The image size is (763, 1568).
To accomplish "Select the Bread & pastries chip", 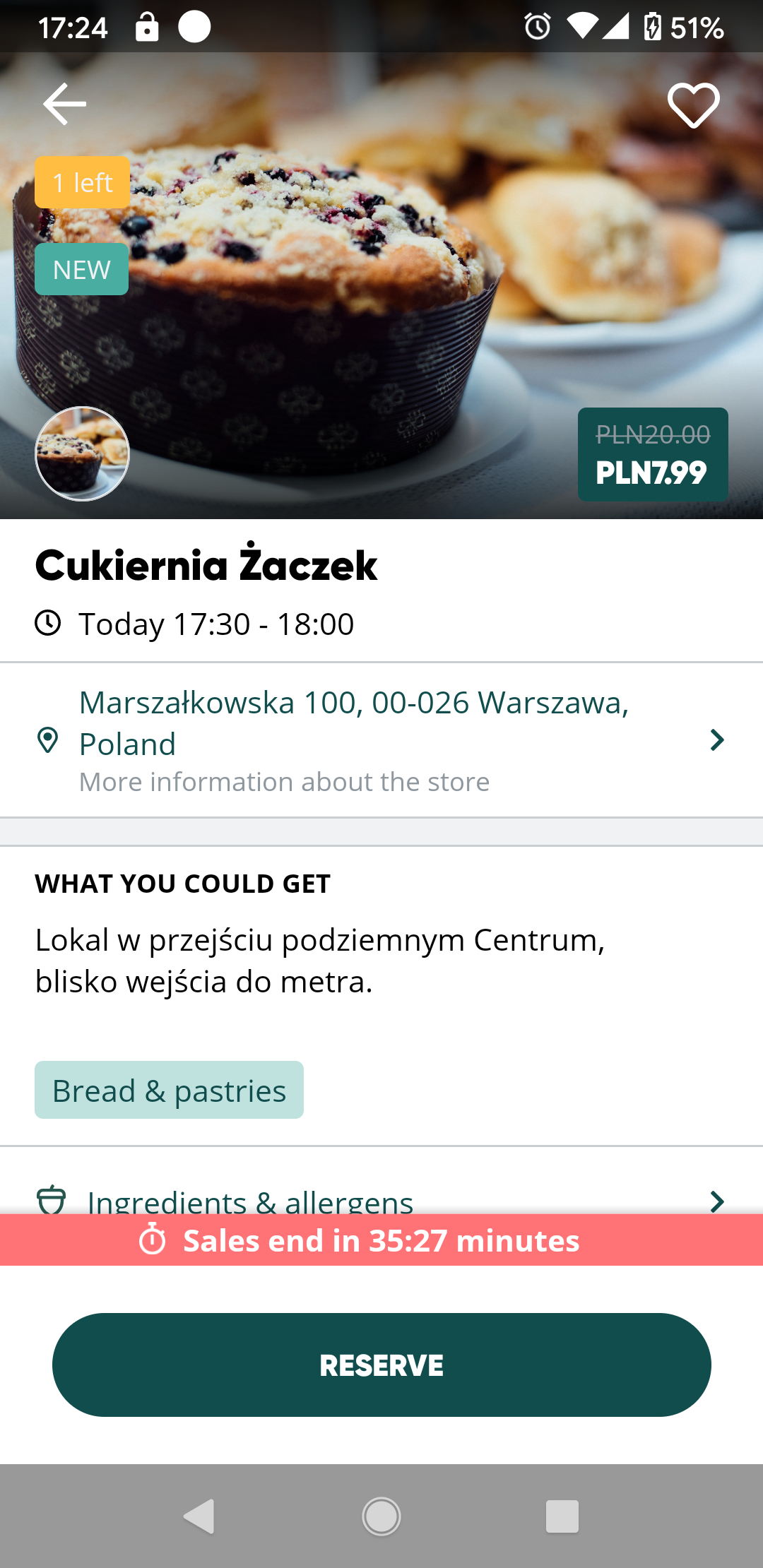I will click(x=170, y=1090).
